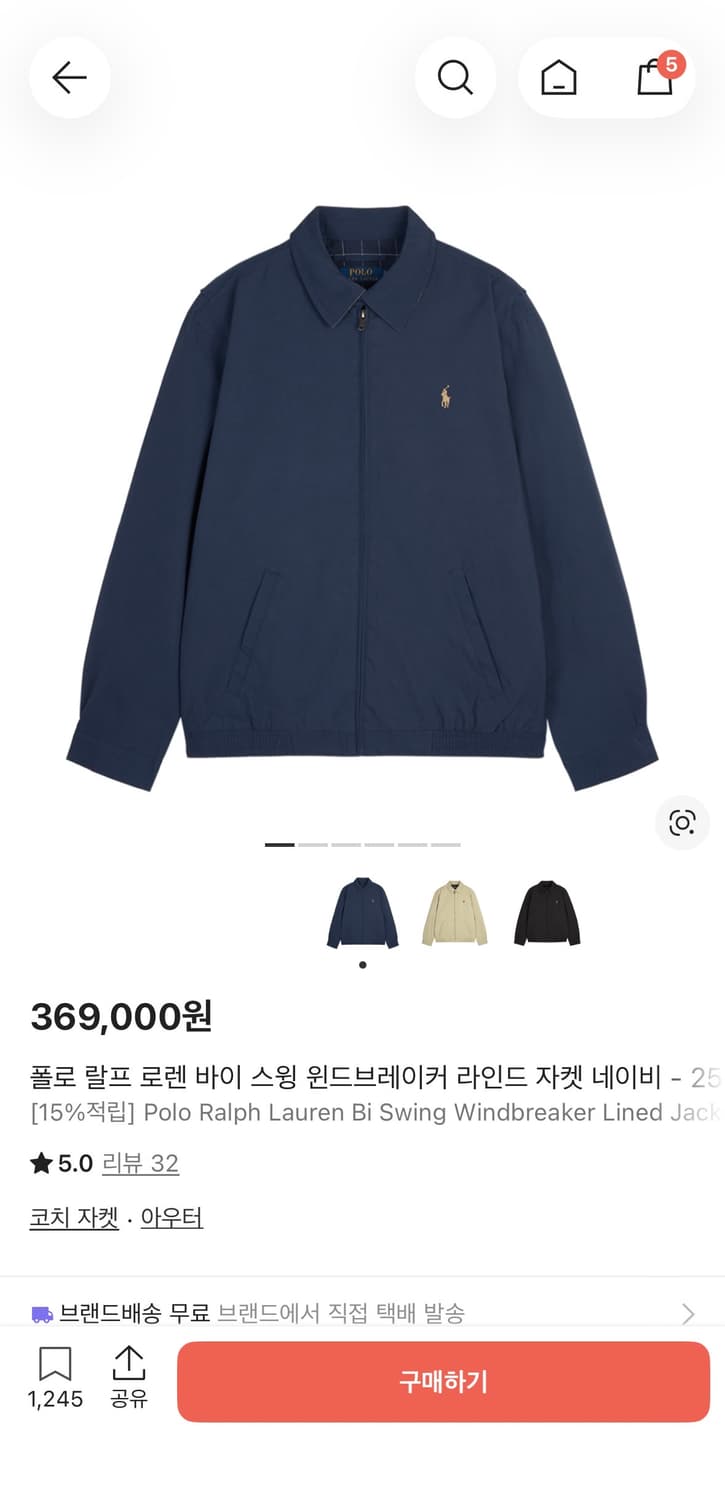Viewport: 725px width, 1500px height.
Task: Launch the image search camera lens
Action: (681, 823)
